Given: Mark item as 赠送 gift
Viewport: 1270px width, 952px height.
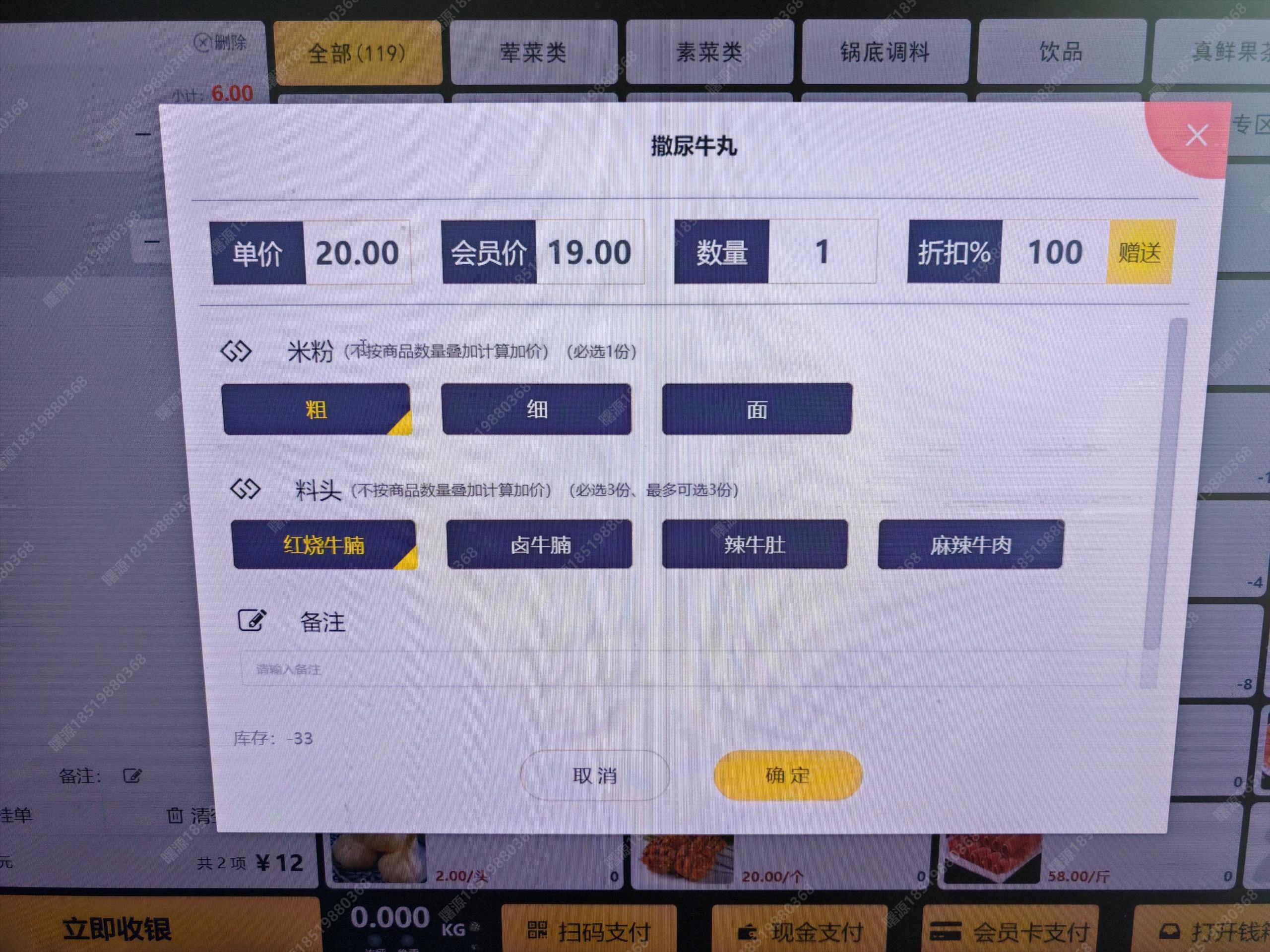Looking at the screenshot, I should [x=1139, y=252].
